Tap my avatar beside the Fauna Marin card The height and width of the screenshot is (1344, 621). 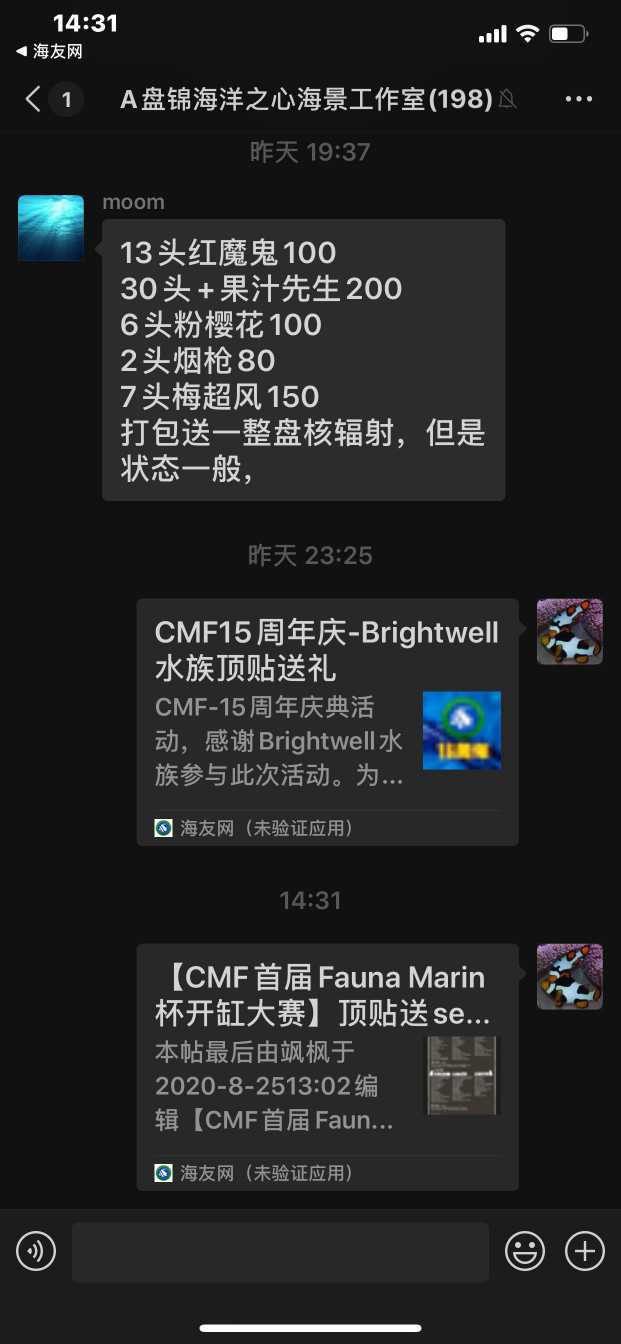pyautogui.click(x=570, y=977)
